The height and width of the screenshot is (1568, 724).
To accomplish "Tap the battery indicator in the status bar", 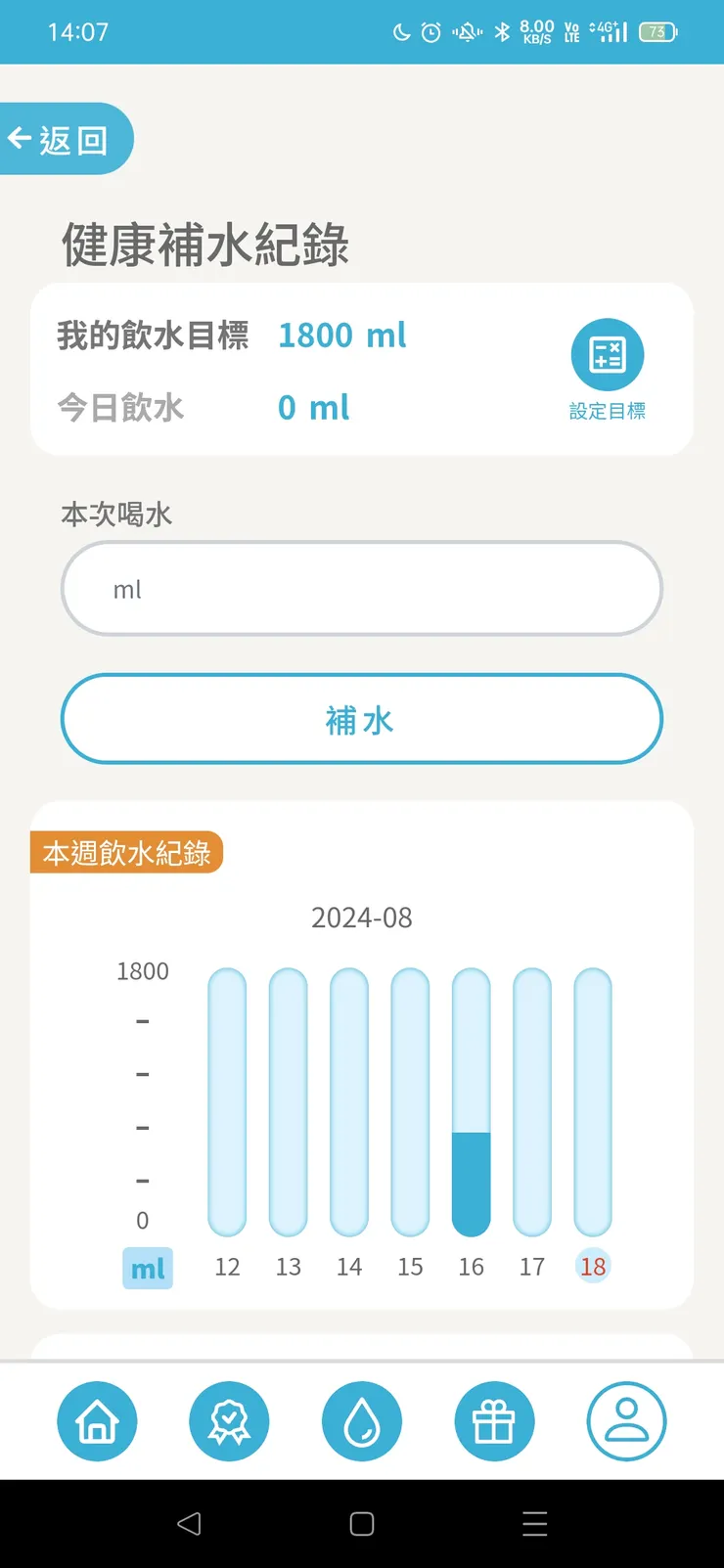I will (x=657, y=31).
